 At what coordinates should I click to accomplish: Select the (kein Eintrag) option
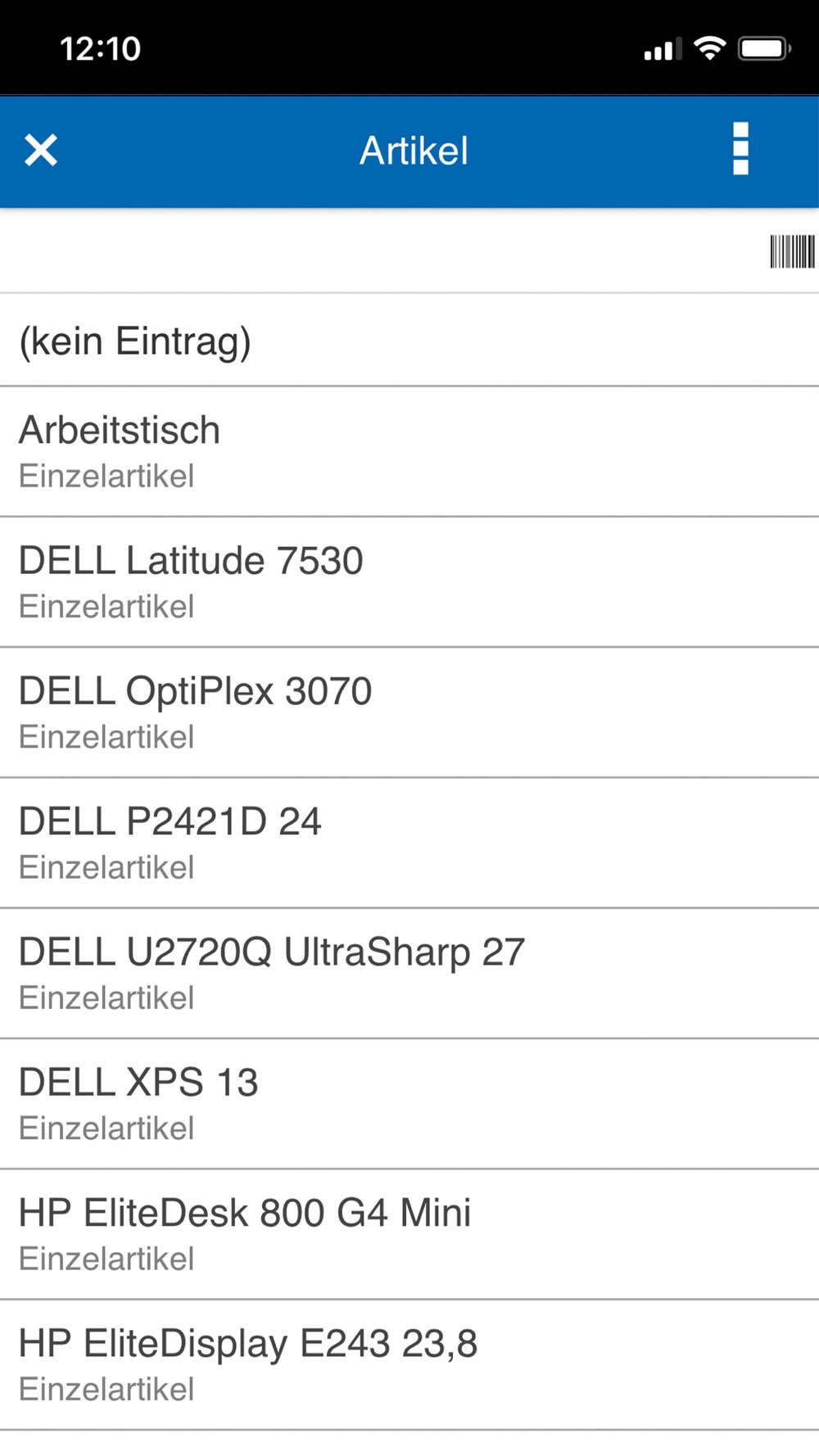click(409, 341)
